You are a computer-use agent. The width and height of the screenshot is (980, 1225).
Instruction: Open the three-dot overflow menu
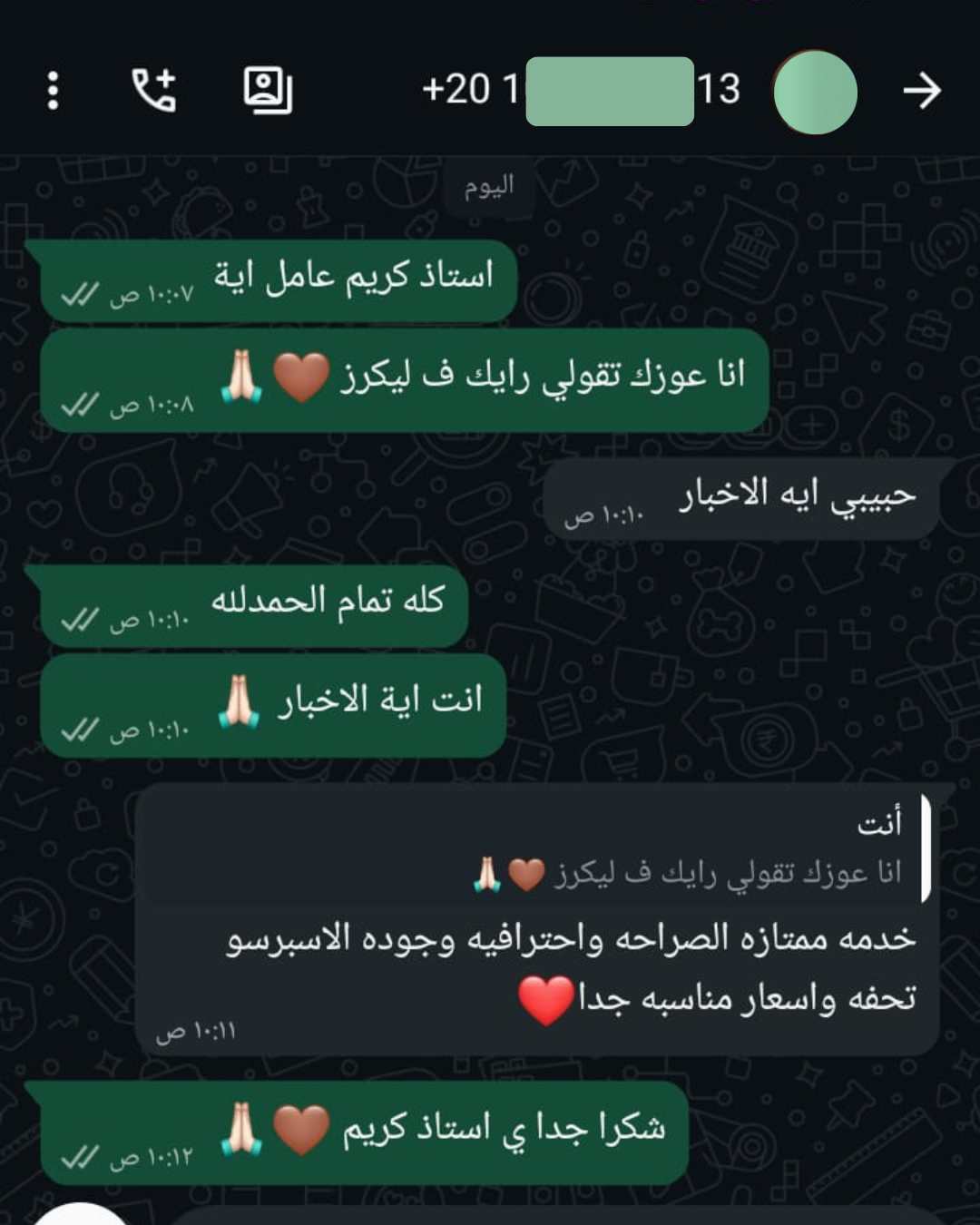coord(53,90)
